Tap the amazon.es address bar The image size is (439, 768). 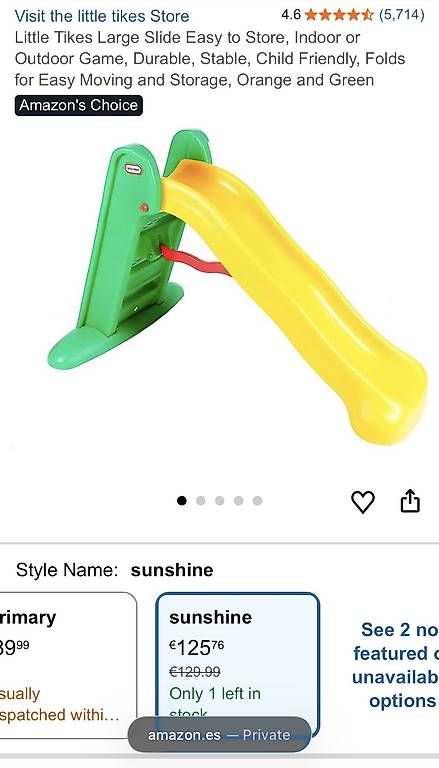(219, 735)
